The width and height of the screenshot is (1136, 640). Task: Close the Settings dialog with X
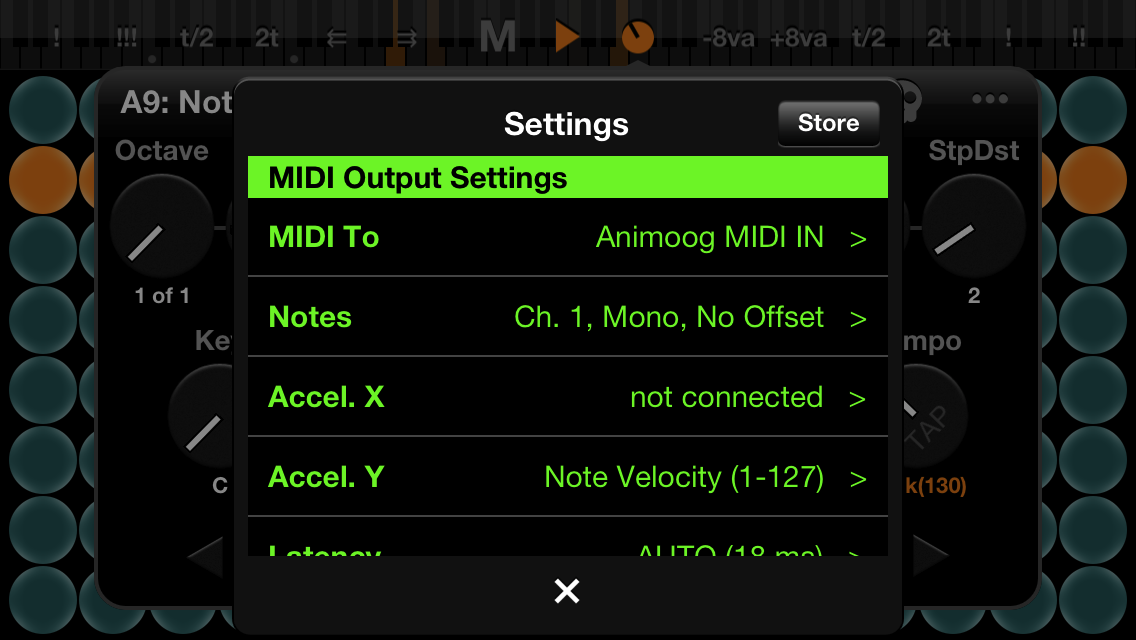tap(567, 591)
